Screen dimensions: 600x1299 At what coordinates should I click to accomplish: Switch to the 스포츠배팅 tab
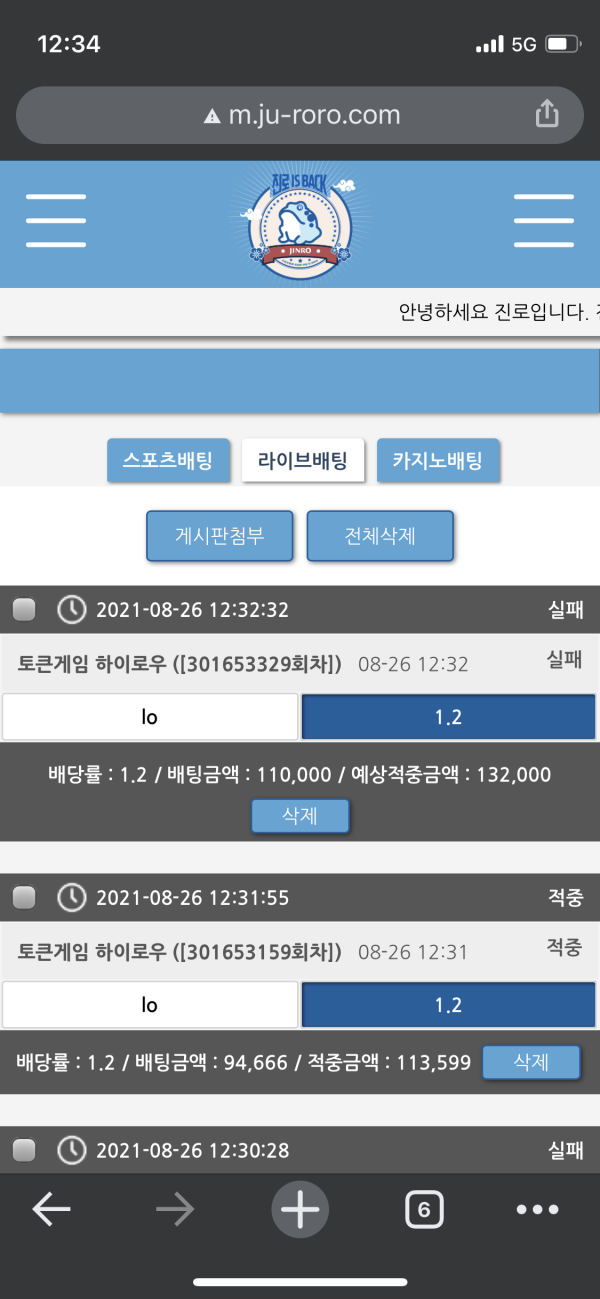tap(168, 461)
